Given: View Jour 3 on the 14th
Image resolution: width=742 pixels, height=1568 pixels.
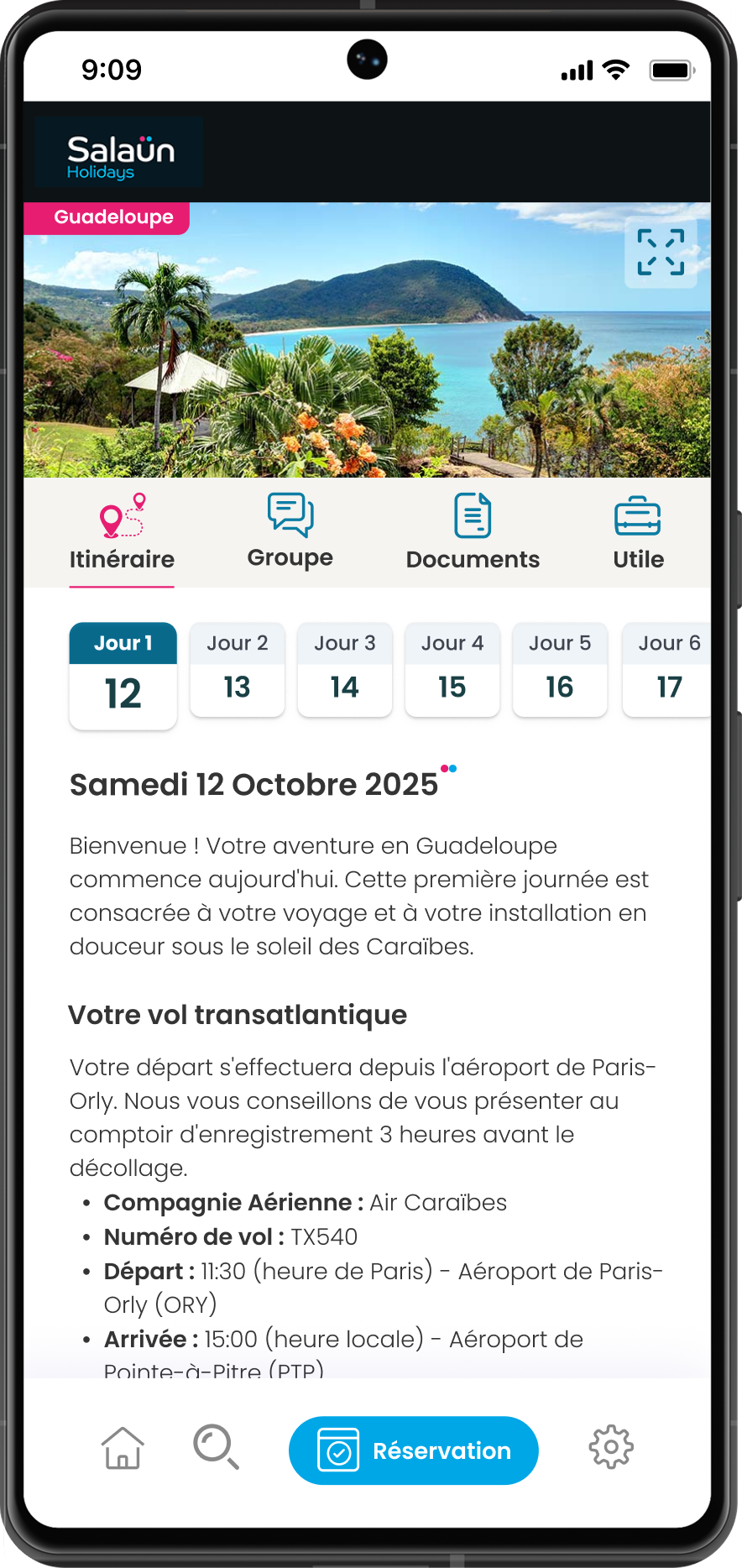Looking at the screenshot, I should [345, 670].
